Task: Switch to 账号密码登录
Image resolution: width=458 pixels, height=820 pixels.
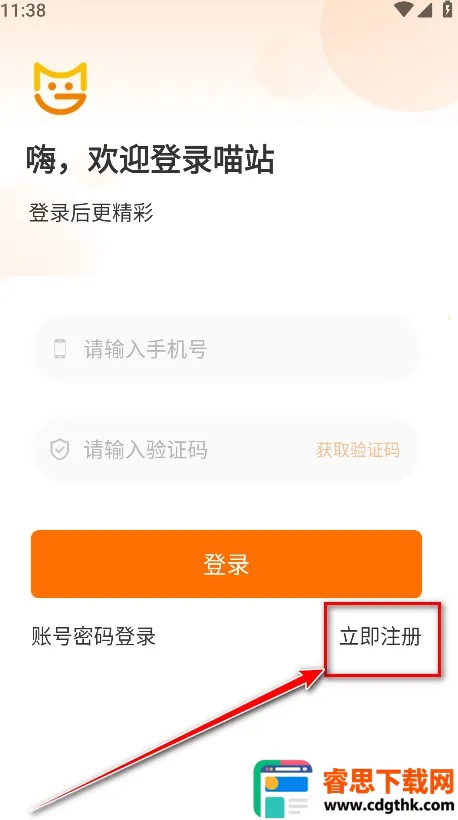Action: click(94, 636)
